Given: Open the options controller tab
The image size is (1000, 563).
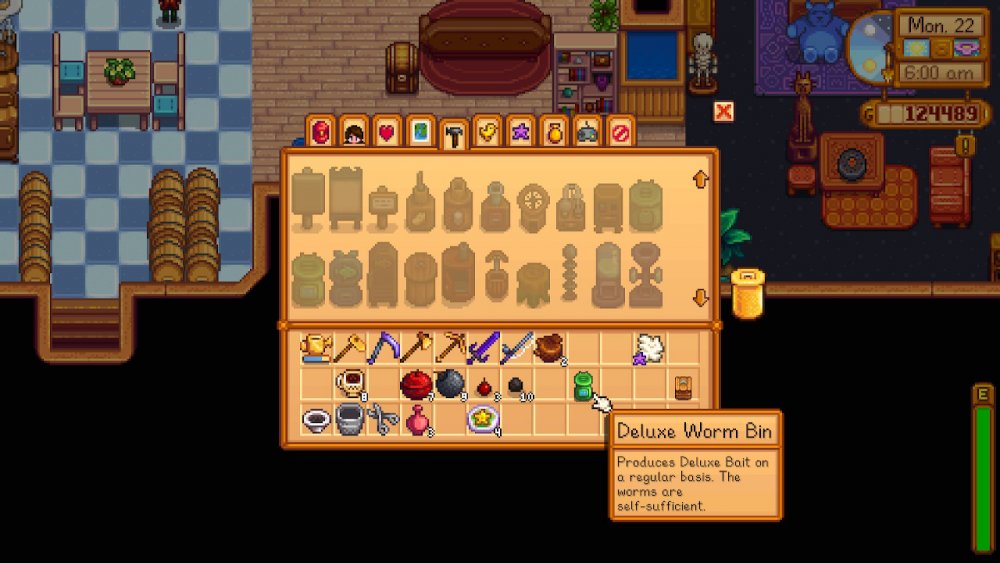Looking at the screenshot, I should point(587,131).
